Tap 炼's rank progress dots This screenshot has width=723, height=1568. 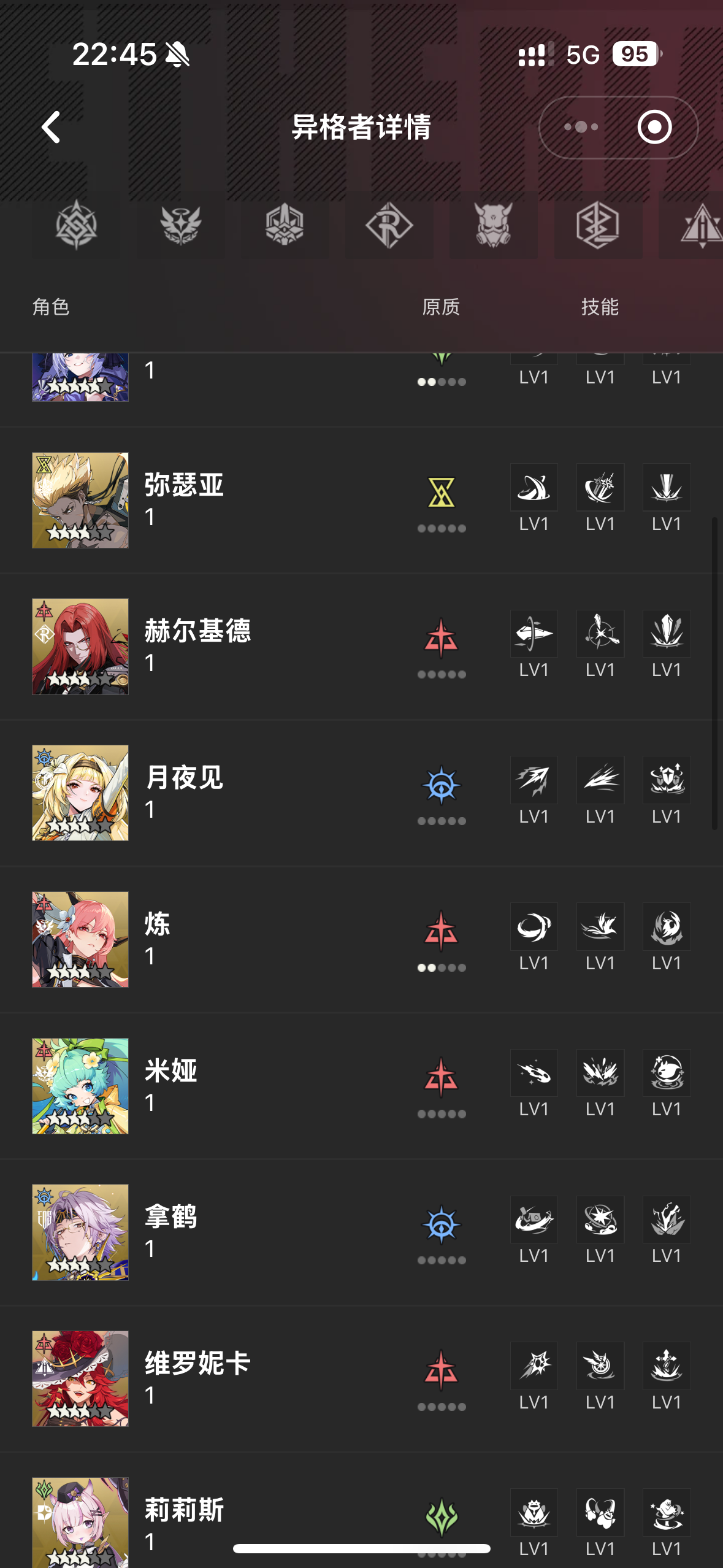[x=442, y=967]
